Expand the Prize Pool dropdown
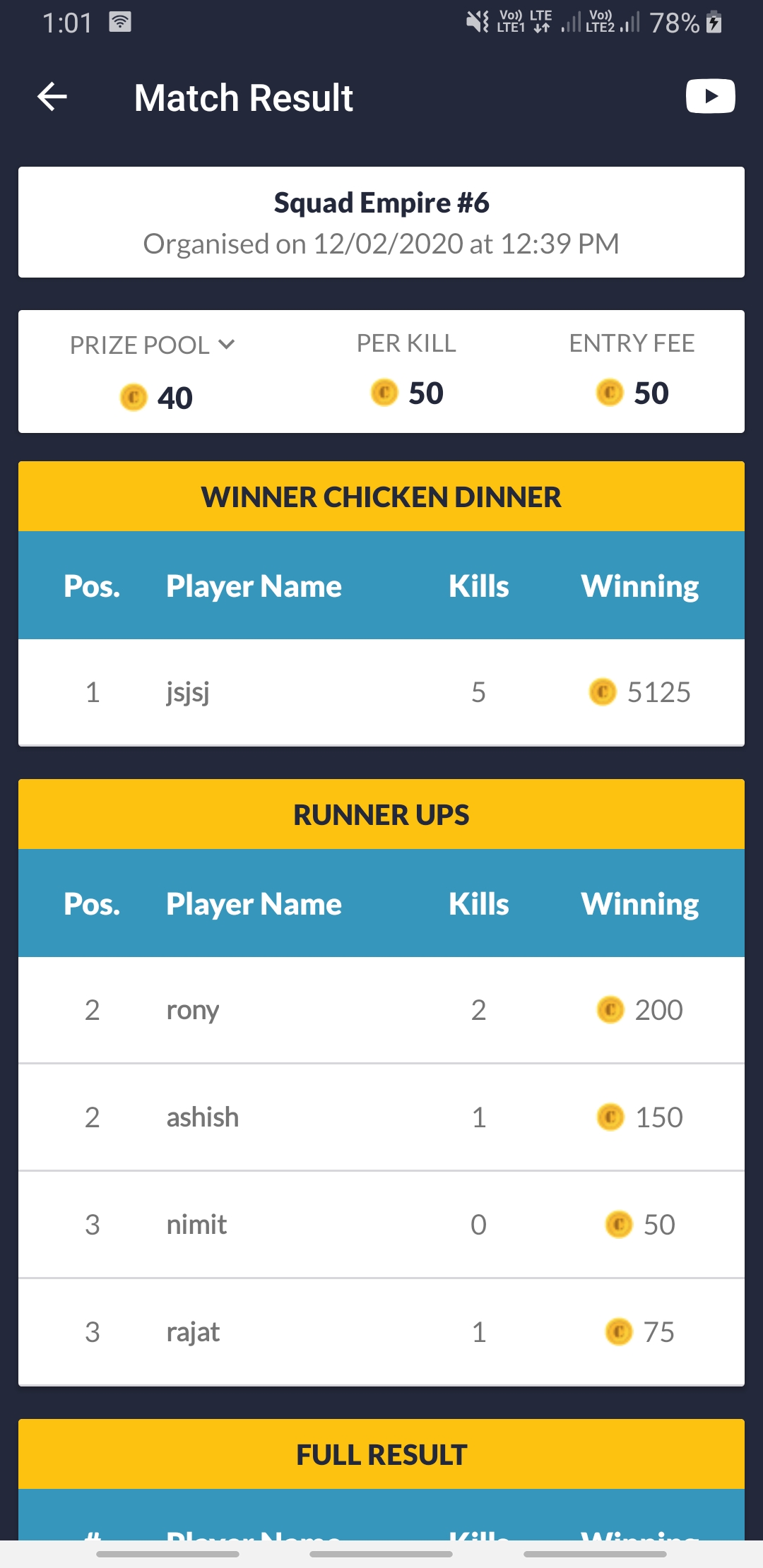Screen dimensions: 763x1568 click(x=226, y=345)
